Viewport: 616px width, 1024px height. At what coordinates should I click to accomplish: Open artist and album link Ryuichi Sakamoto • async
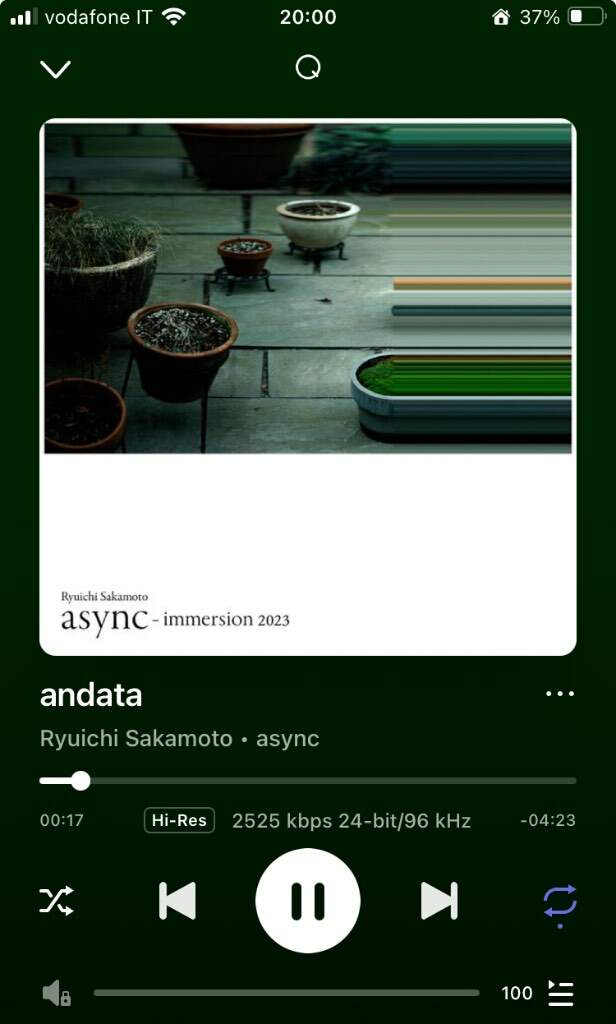(x=180, y=739)
